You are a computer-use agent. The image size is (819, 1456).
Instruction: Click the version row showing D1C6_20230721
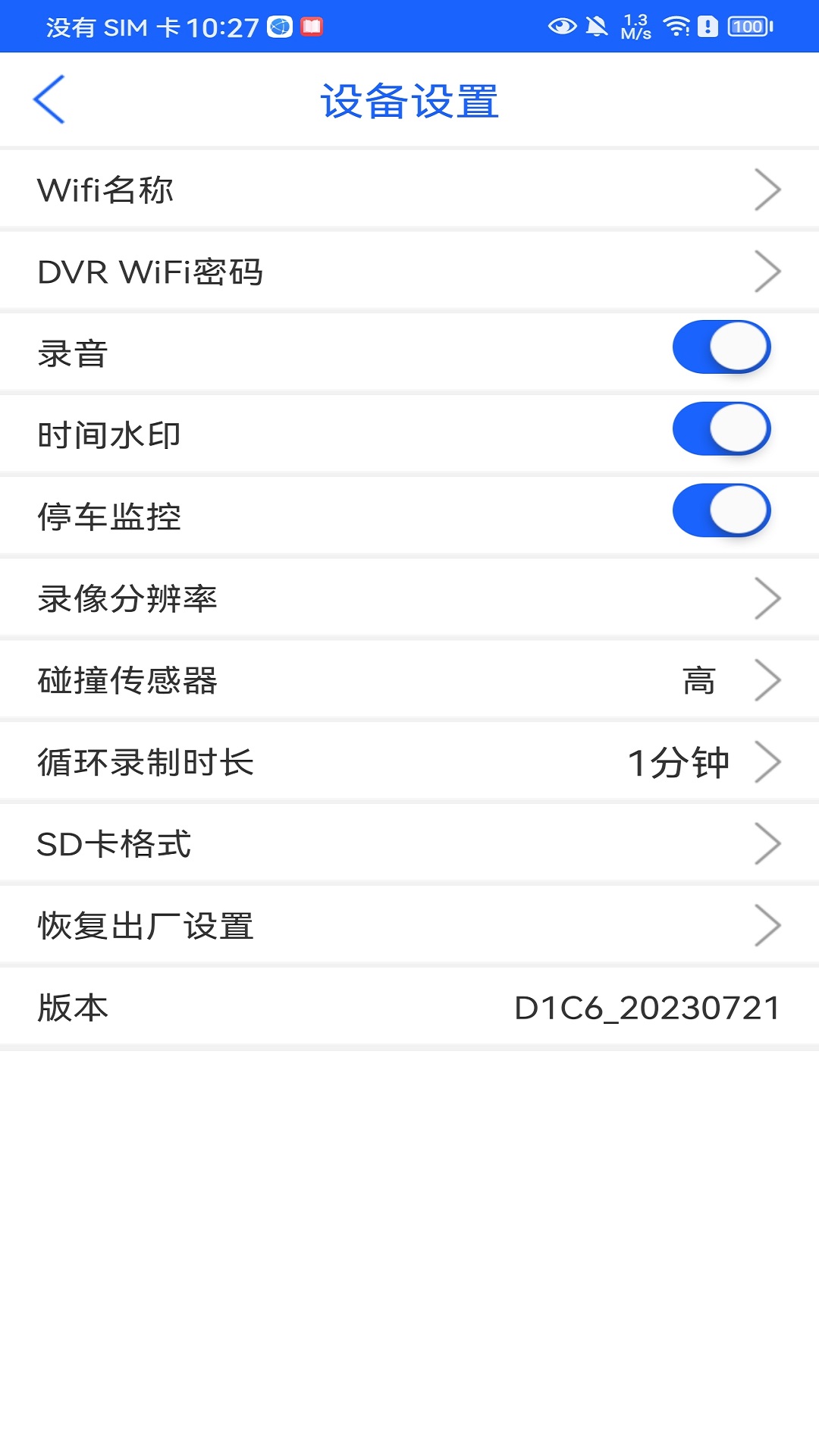click(x=409, y=1007)
